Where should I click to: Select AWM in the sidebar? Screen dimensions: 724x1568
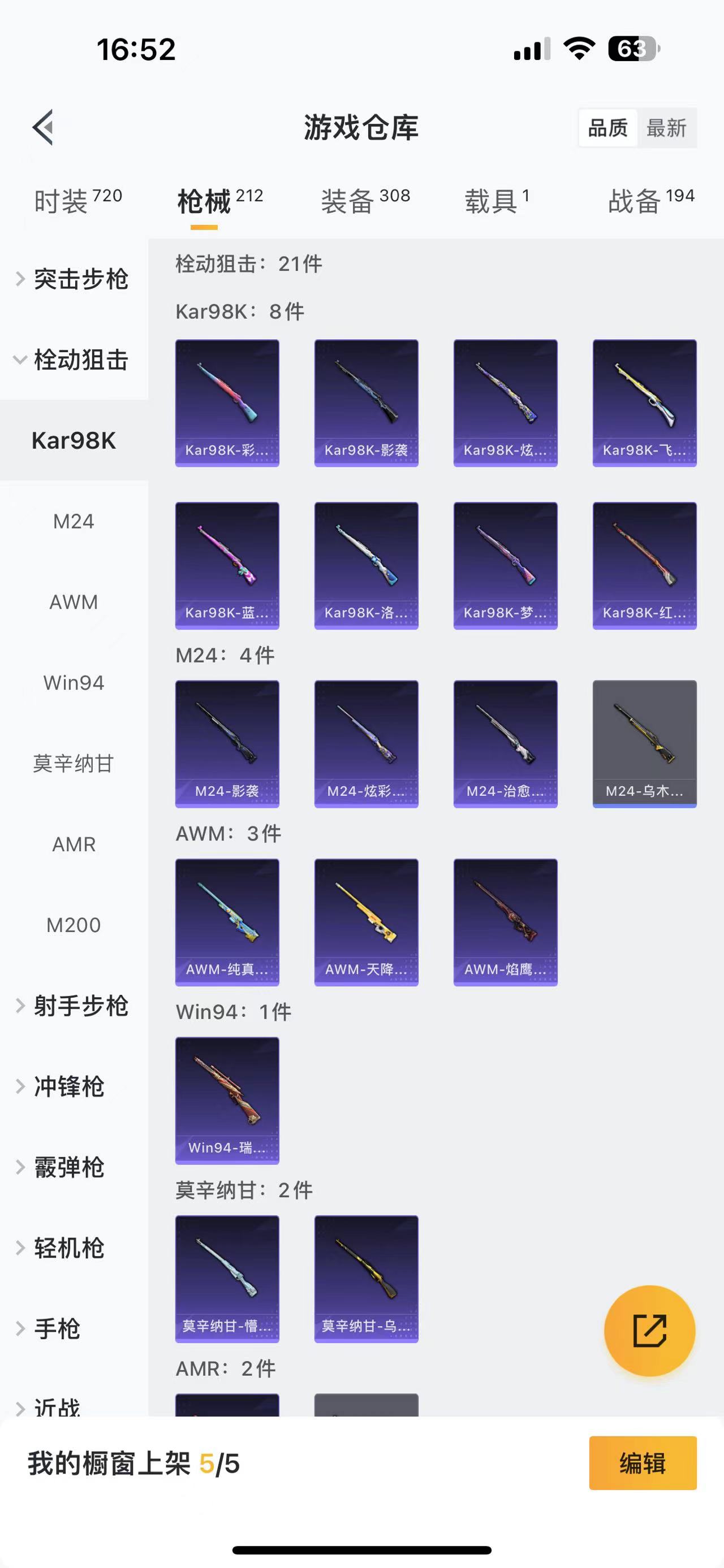tap(73, 601)
